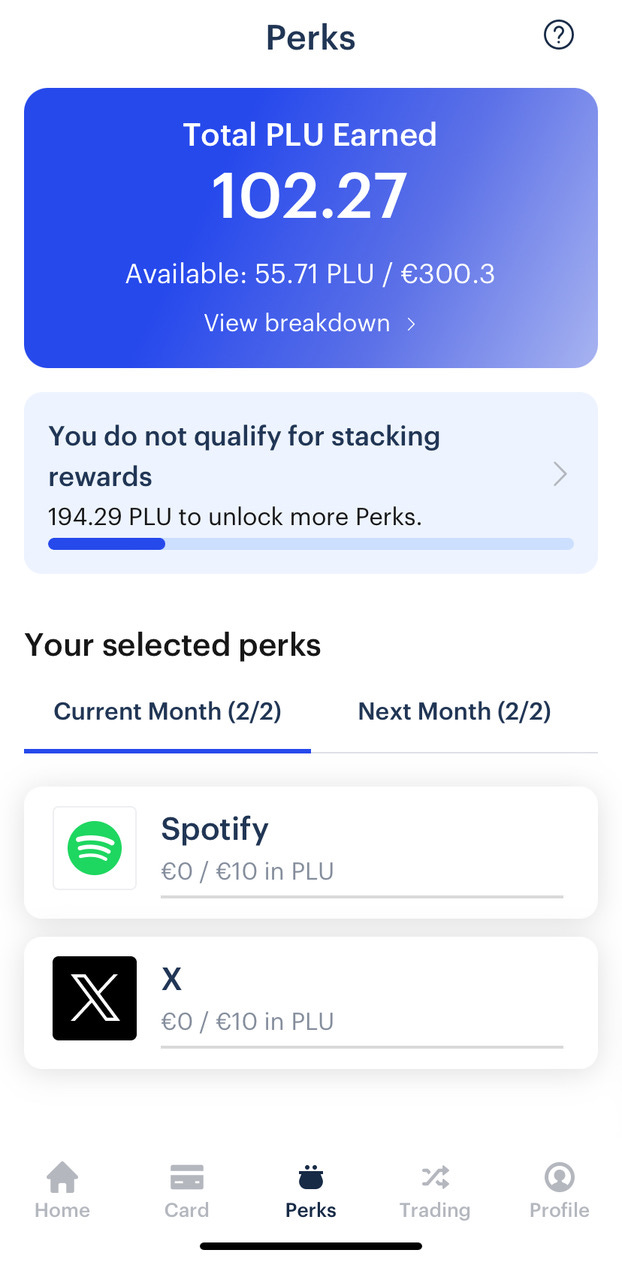Open the stacking rewards qualification card
The width and height of the screenshot is (622, 1262).
[311, 483]
